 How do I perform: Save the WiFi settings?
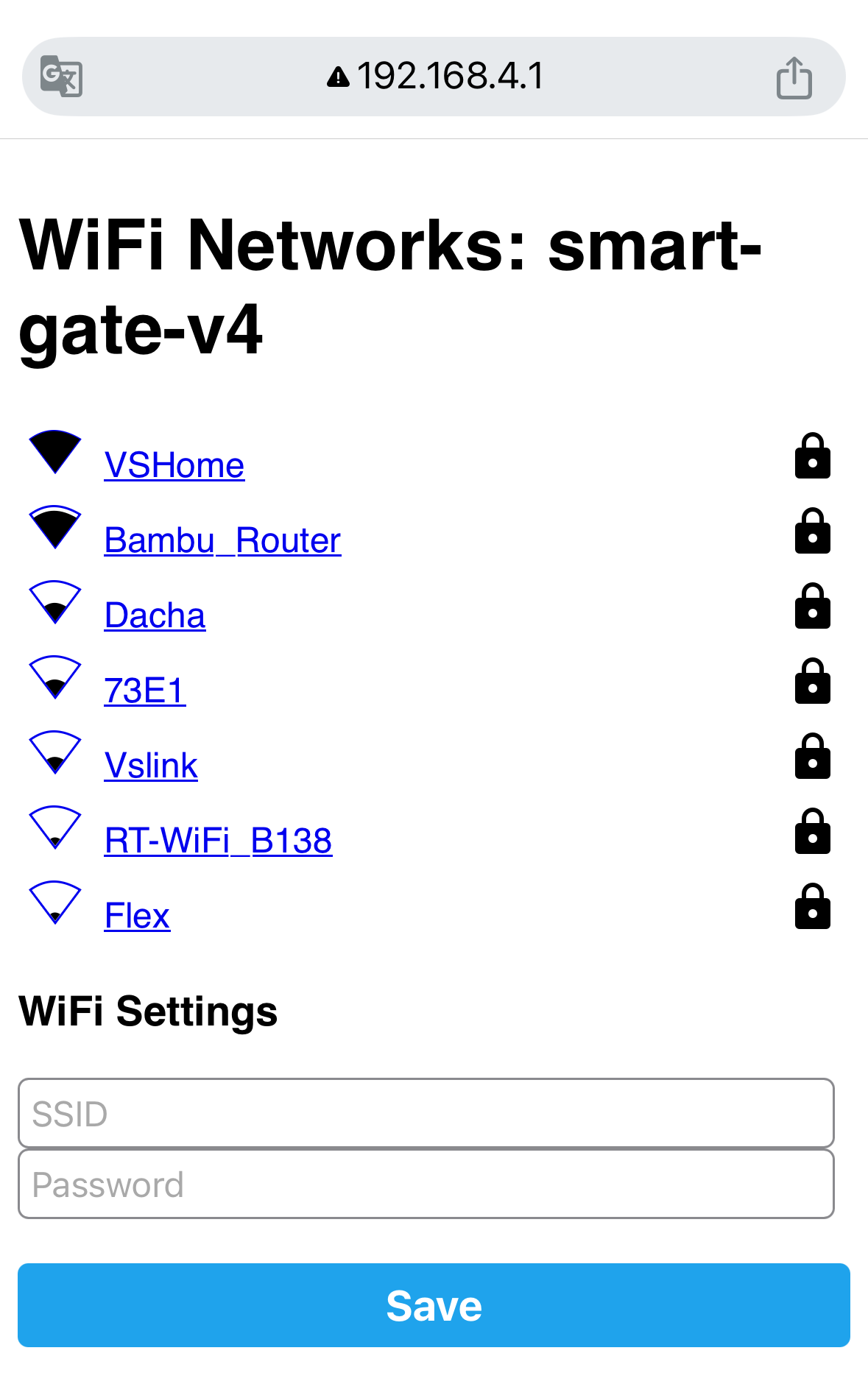(x=434, y=1305)
